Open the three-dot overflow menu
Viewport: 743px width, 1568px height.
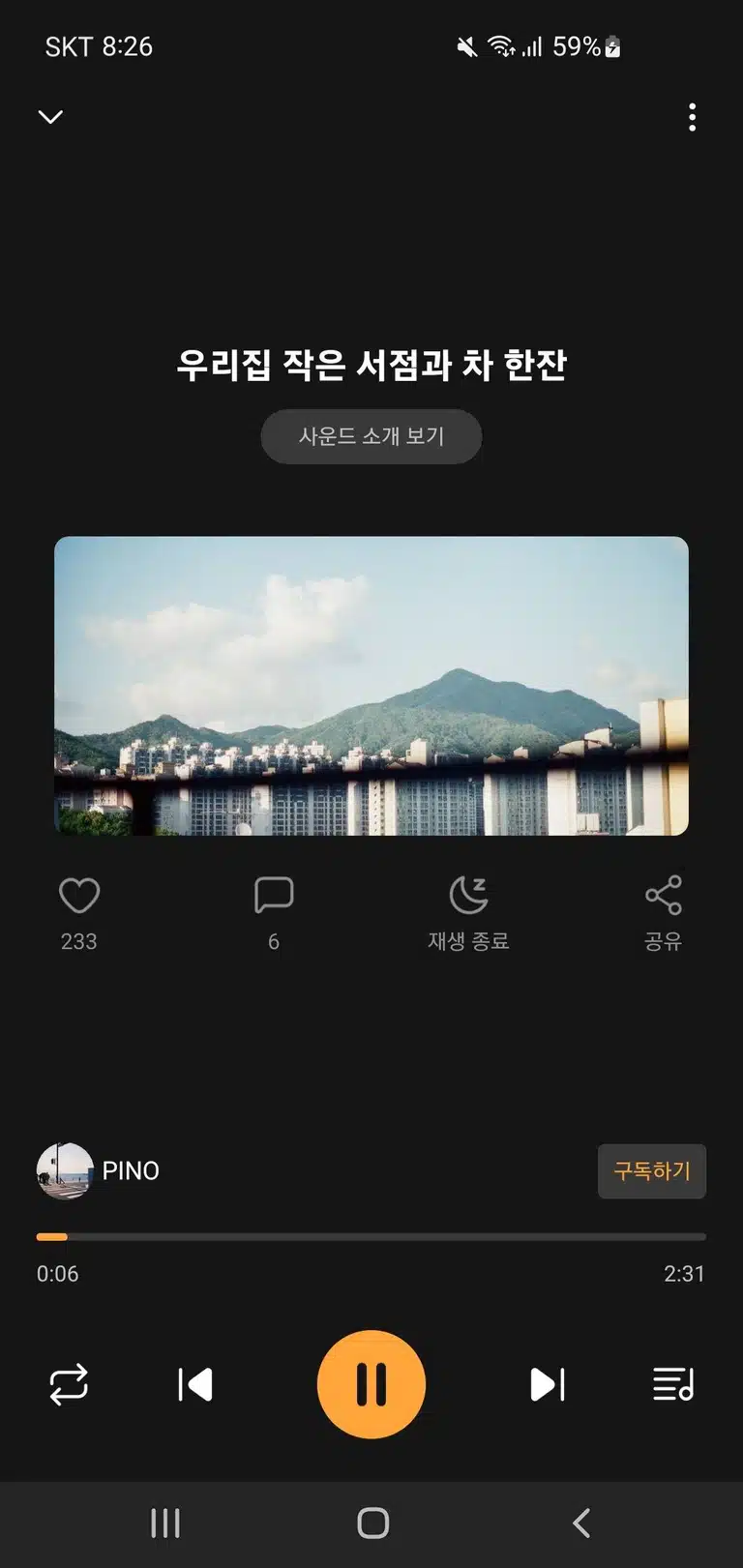pyautogui.click(x=692, y=117)
